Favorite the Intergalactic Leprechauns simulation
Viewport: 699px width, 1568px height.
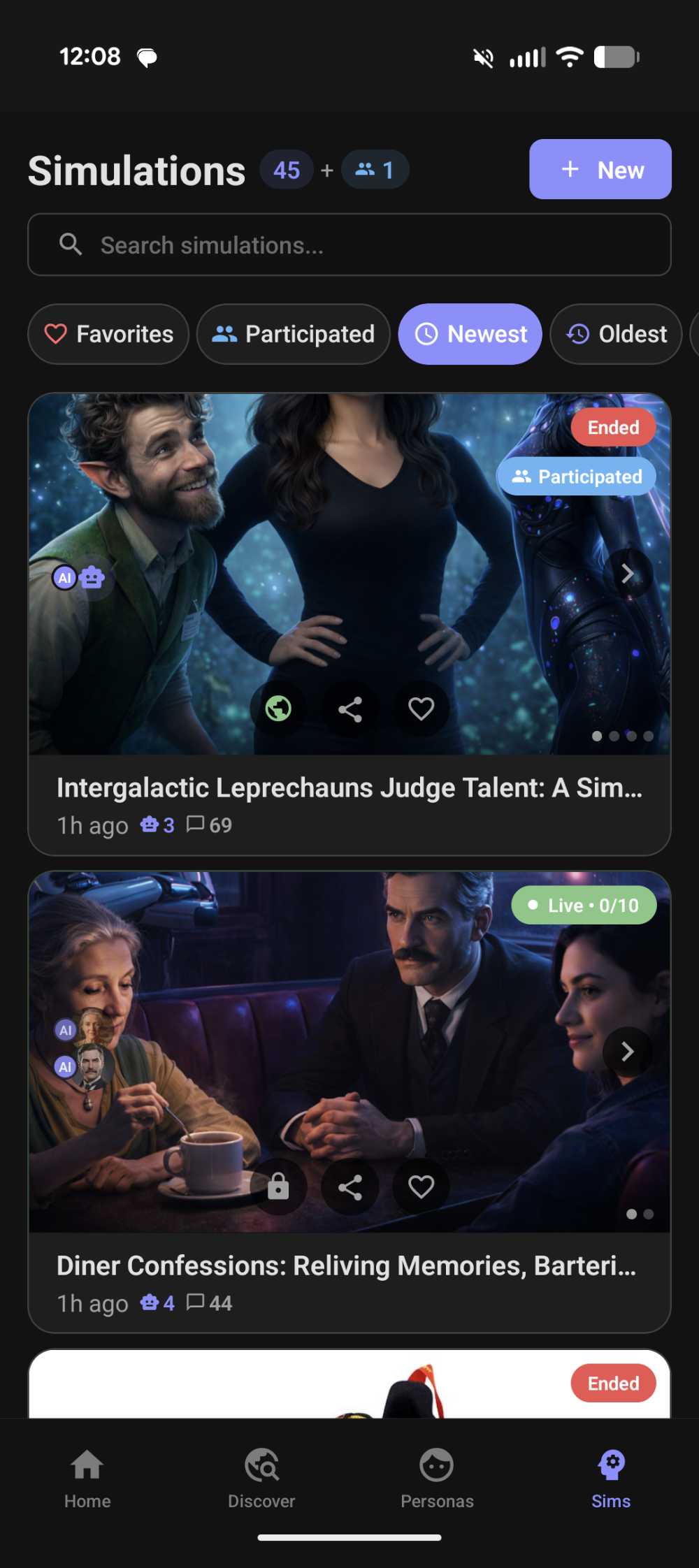click(x=421, y=709)
